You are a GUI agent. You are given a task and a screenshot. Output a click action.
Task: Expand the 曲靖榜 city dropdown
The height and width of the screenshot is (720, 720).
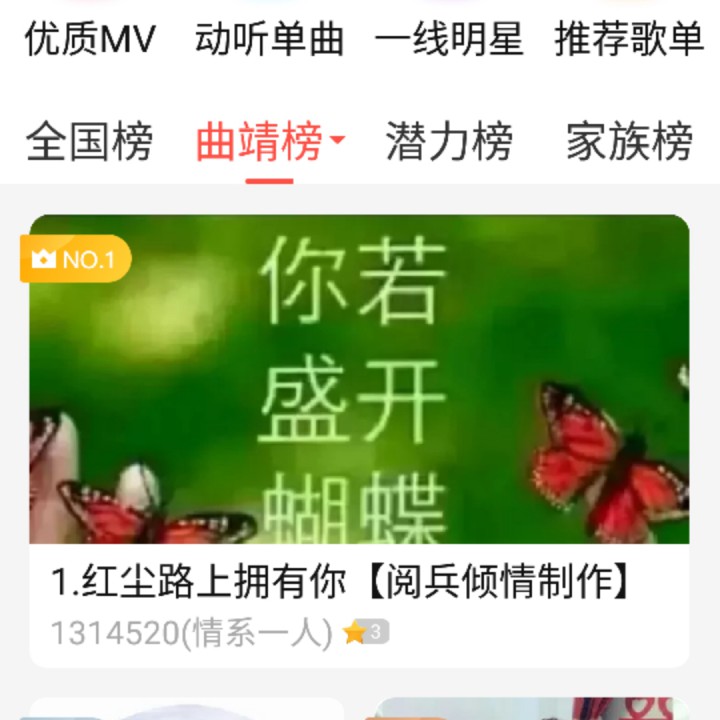[336, 142]
